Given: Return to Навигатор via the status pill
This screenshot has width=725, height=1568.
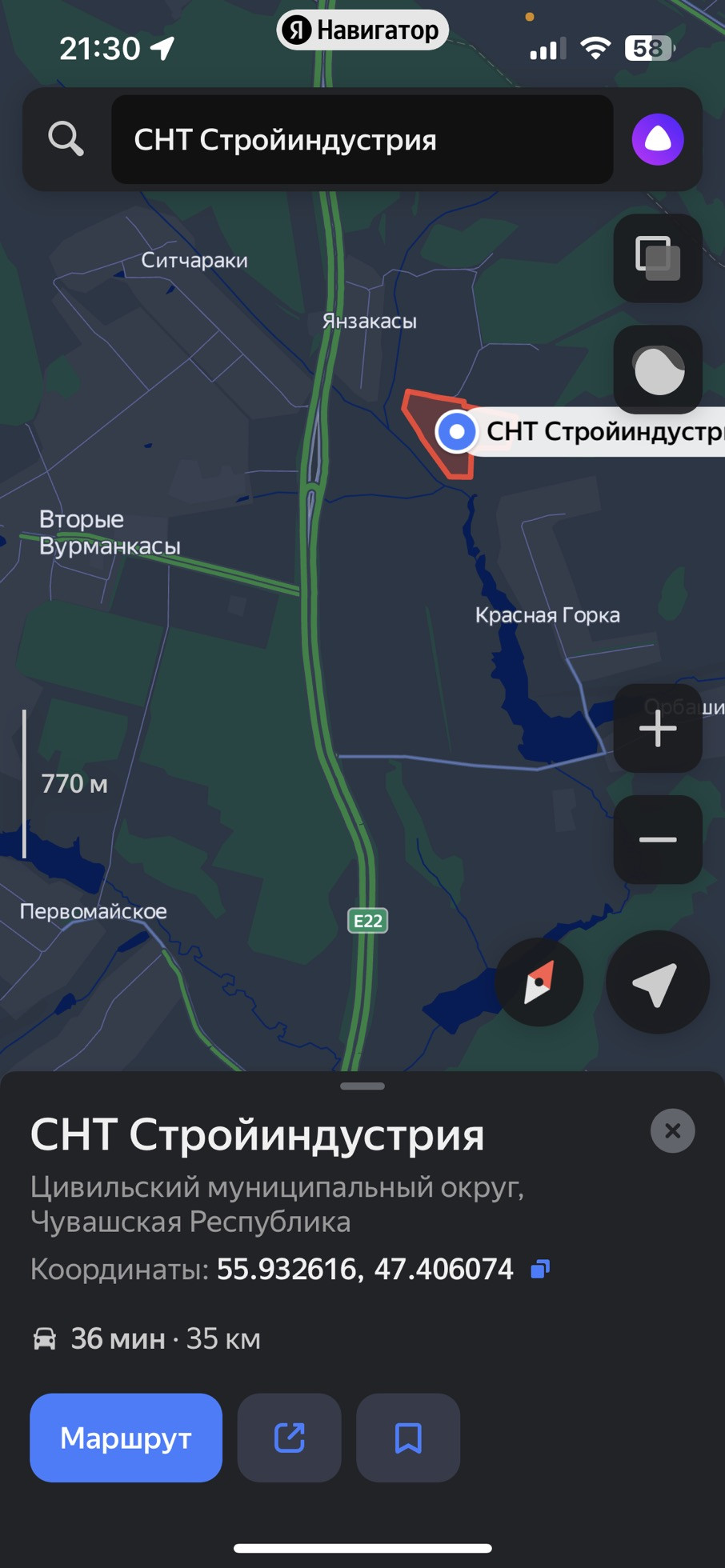Looking at the screenshot, I should (362, 30).
